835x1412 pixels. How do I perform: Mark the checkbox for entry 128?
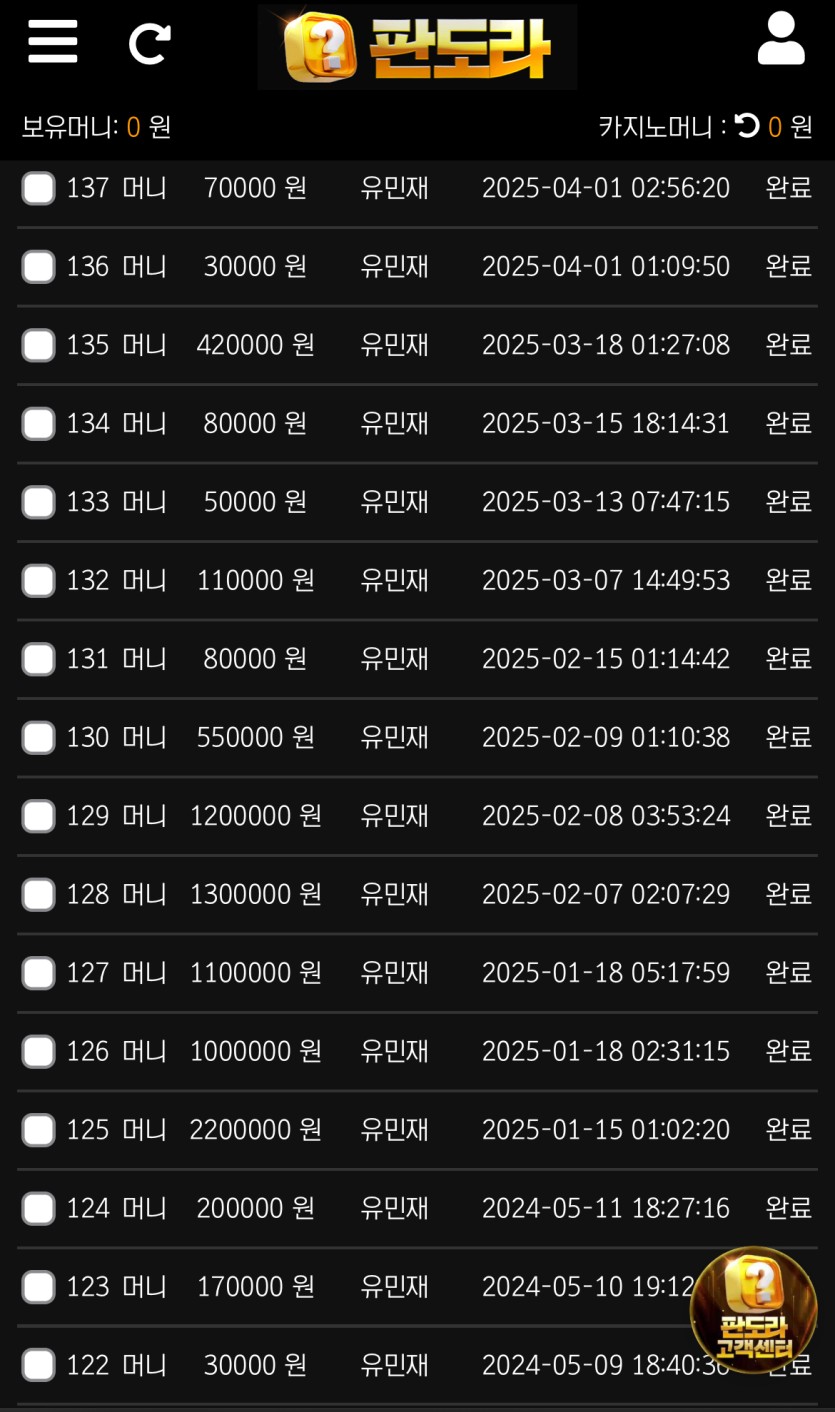(x=39, y=894)
